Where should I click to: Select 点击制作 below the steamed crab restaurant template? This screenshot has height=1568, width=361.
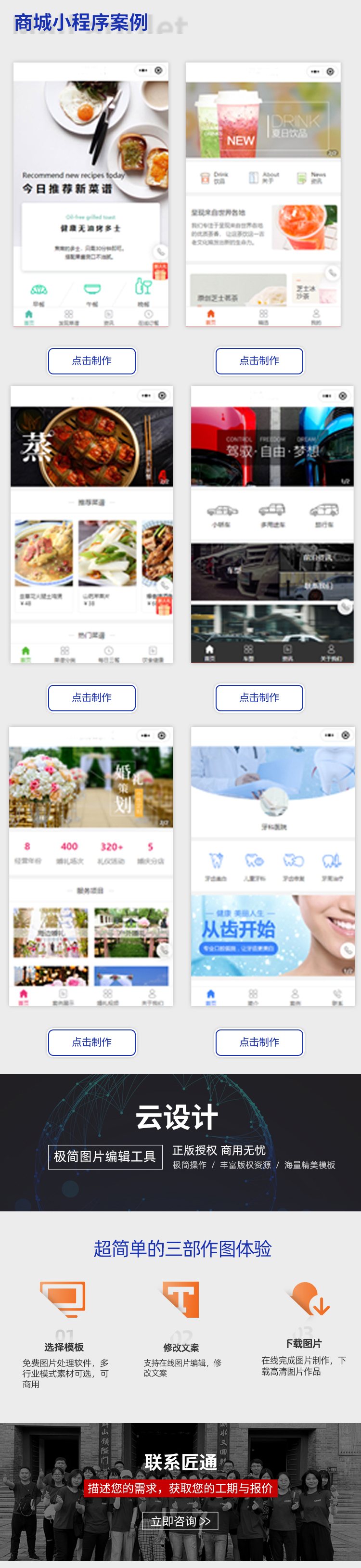pos(92,697)
